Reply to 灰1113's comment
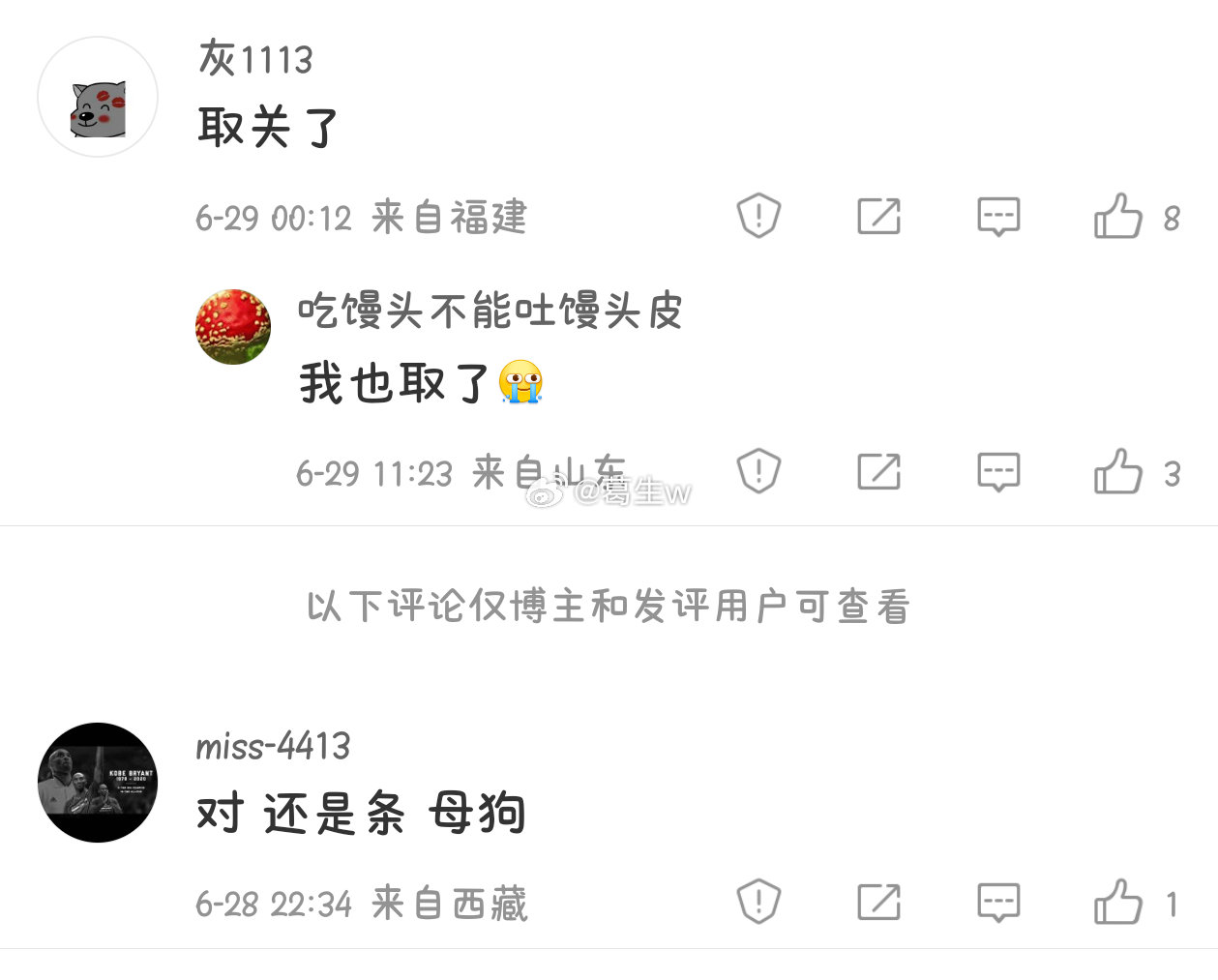 pyautogui.click(x=998, y=216)
